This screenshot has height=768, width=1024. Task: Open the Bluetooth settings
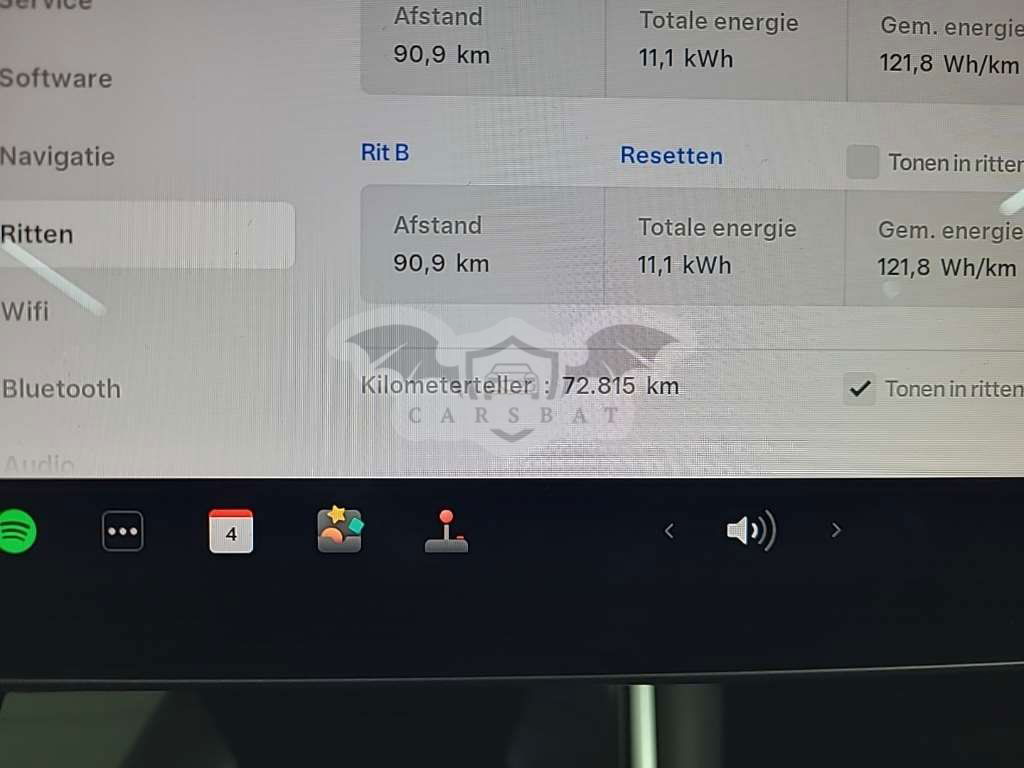pos(62,389)
